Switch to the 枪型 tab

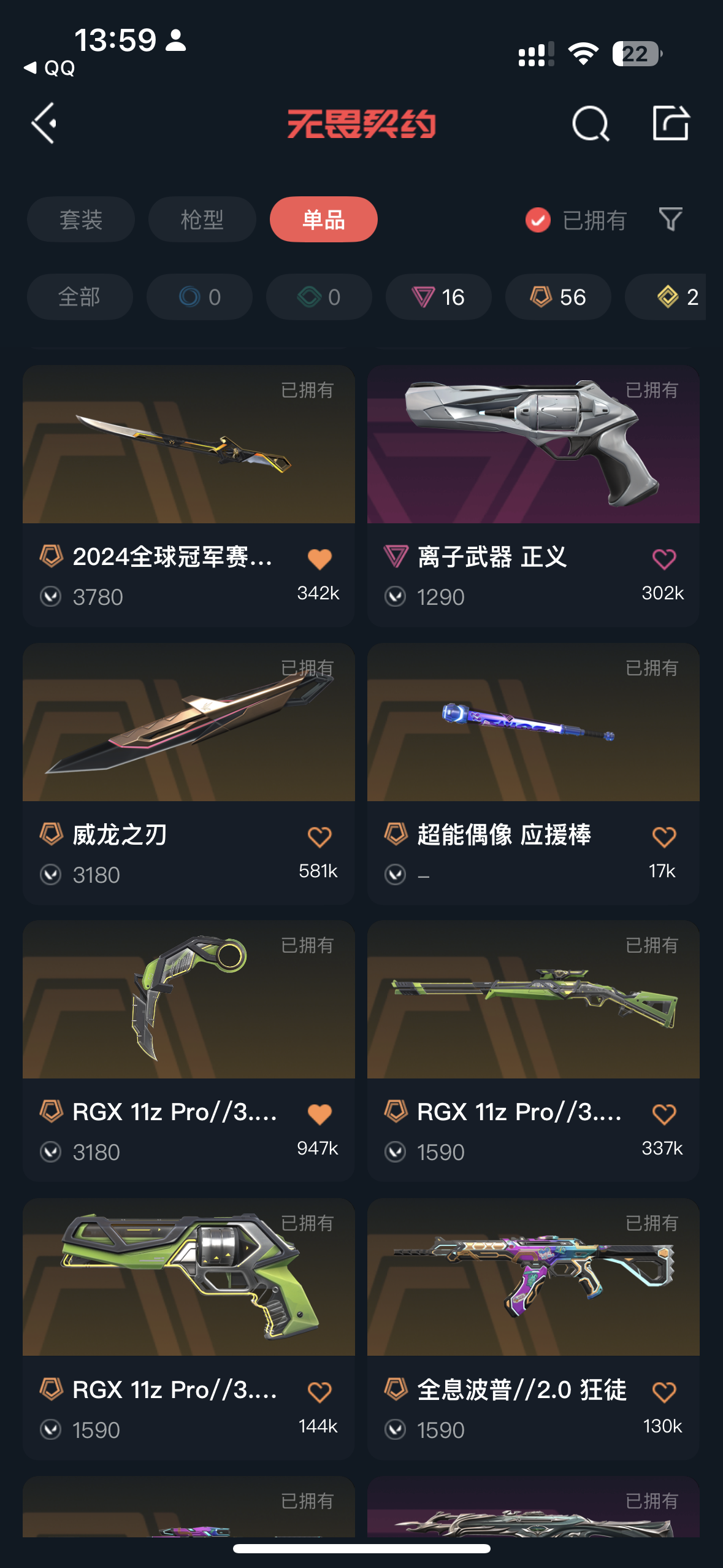pyautogui.click(x=202, y=220)
